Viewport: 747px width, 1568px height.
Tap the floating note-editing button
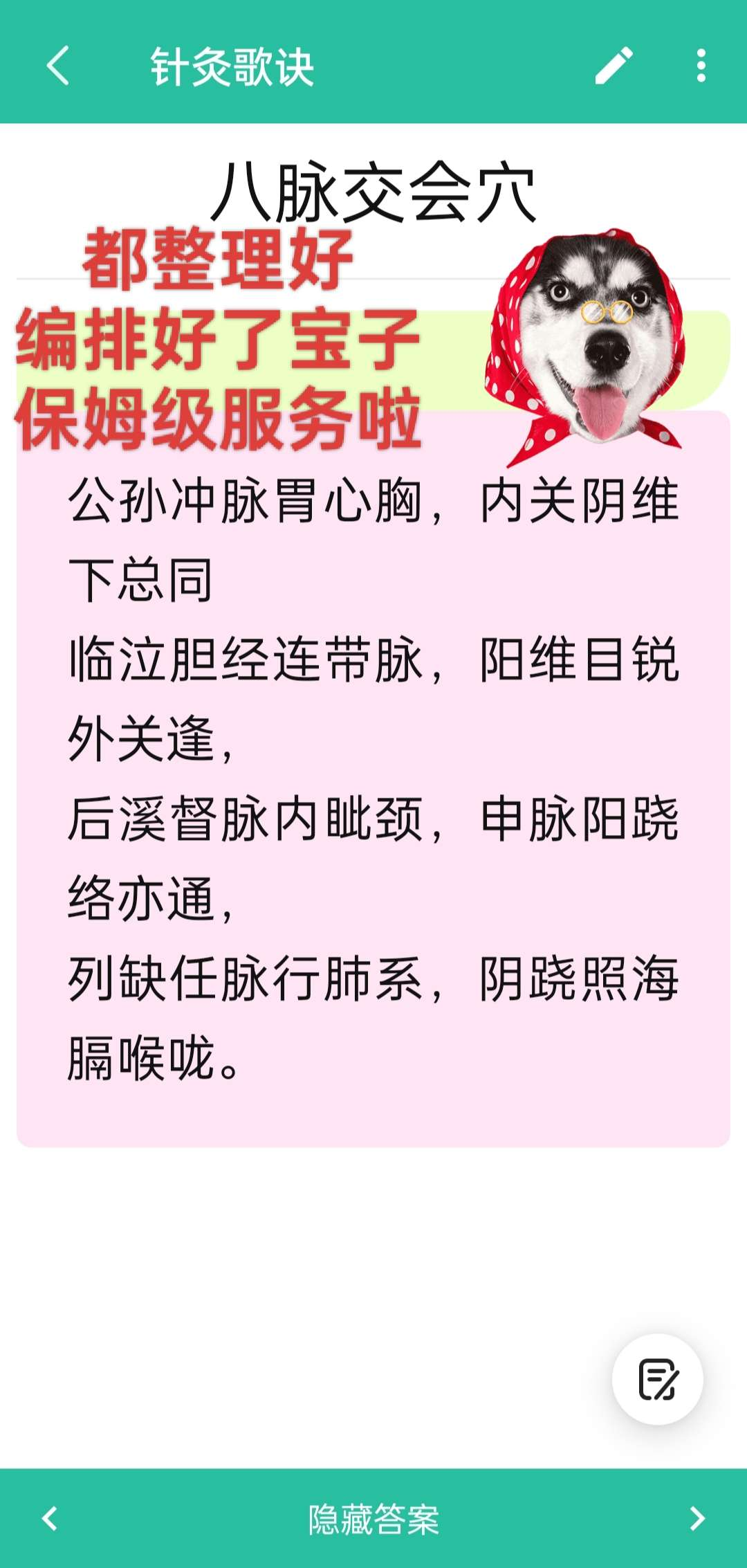[657, 1380]
